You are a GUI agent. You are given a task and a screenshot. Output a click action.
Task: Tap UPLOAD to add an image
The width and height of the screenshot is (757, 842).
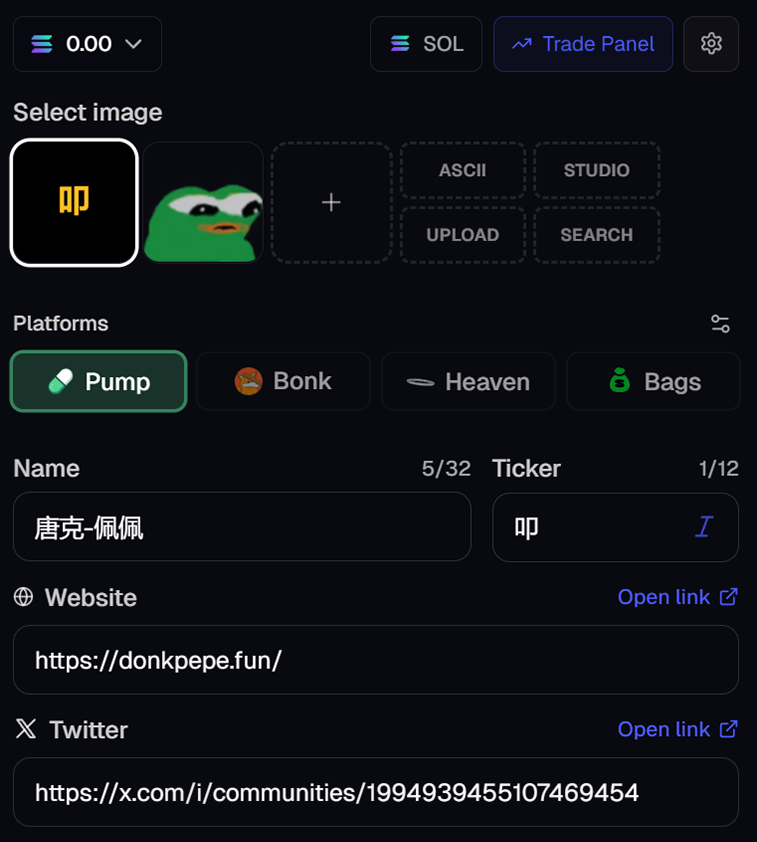tap(462, 235)
